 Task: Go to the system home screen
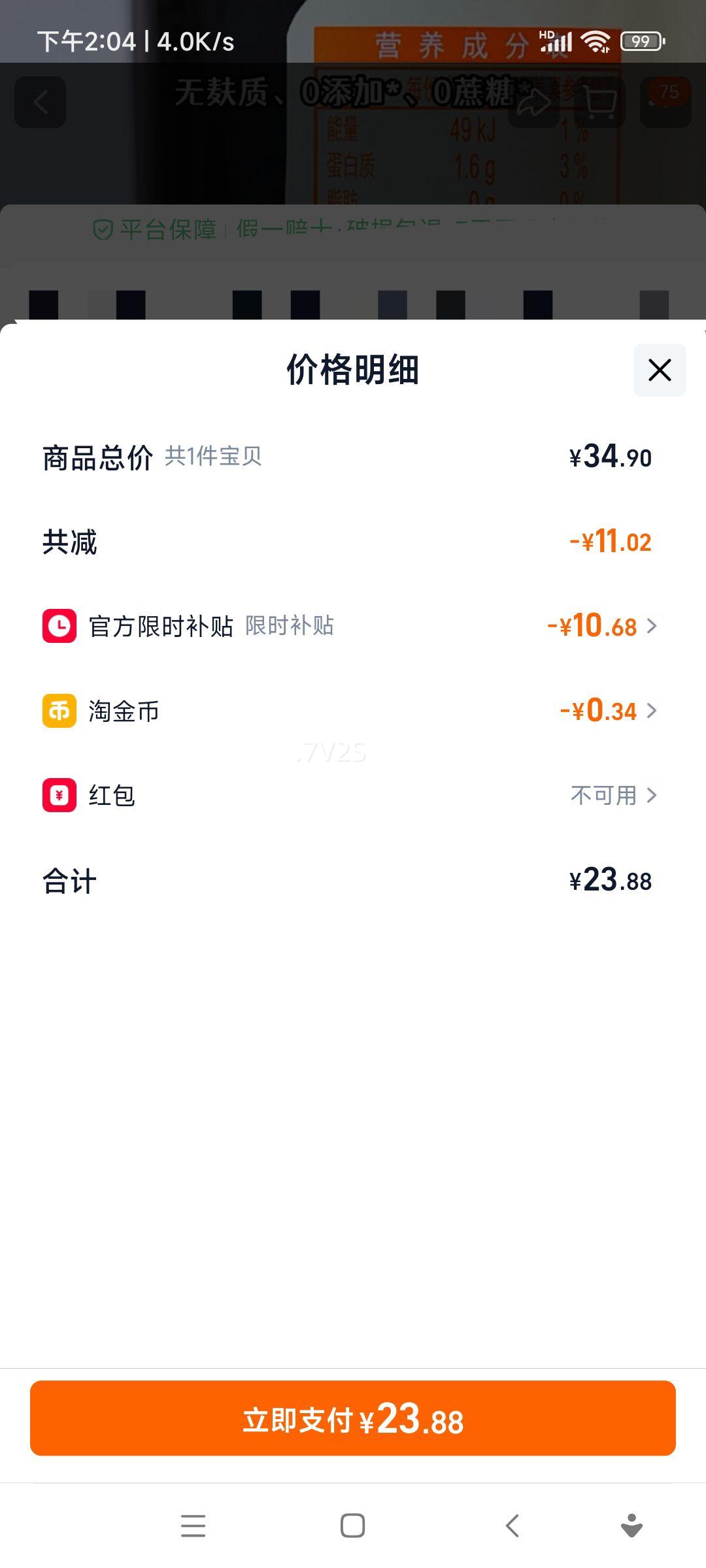(353, 1526)
